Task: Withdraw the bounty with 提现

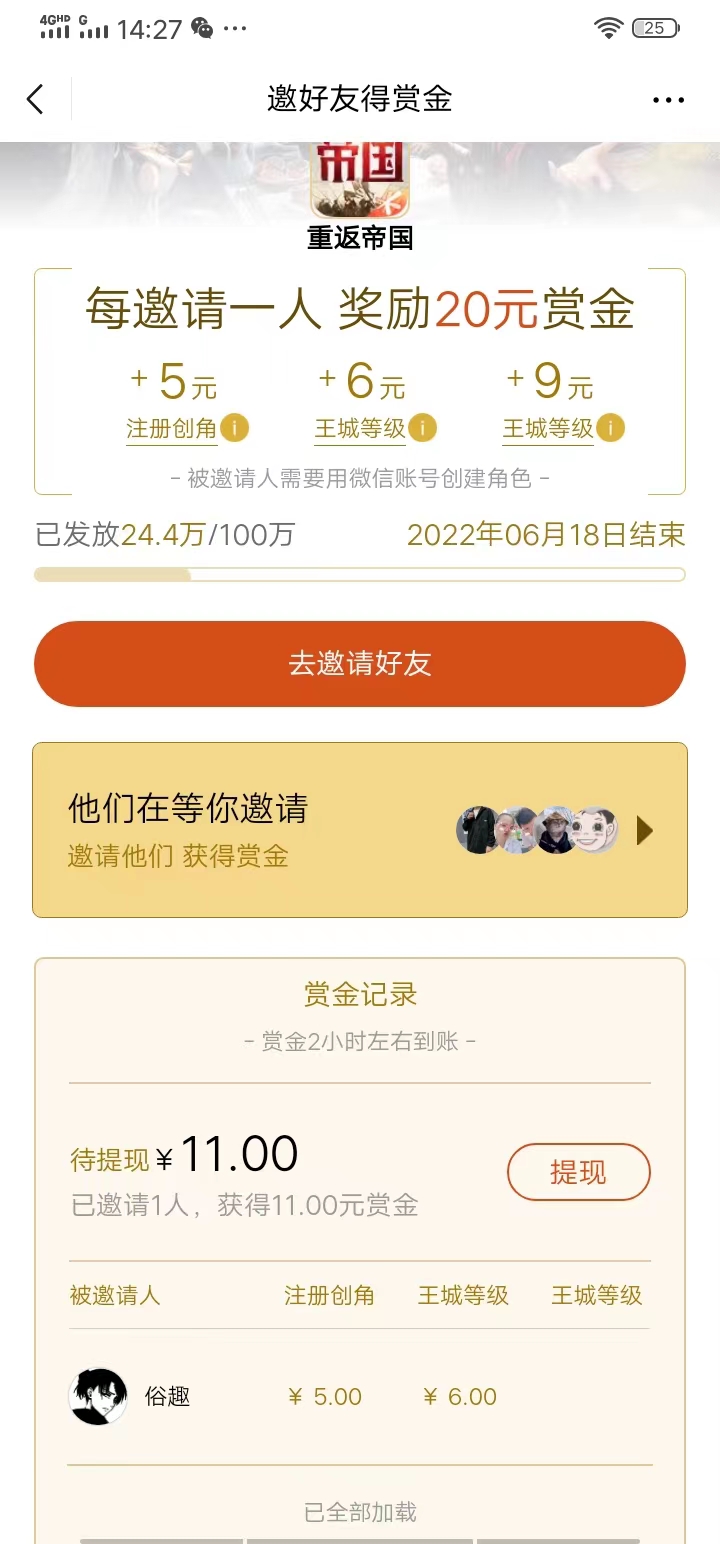Action: click(578, 1172)
